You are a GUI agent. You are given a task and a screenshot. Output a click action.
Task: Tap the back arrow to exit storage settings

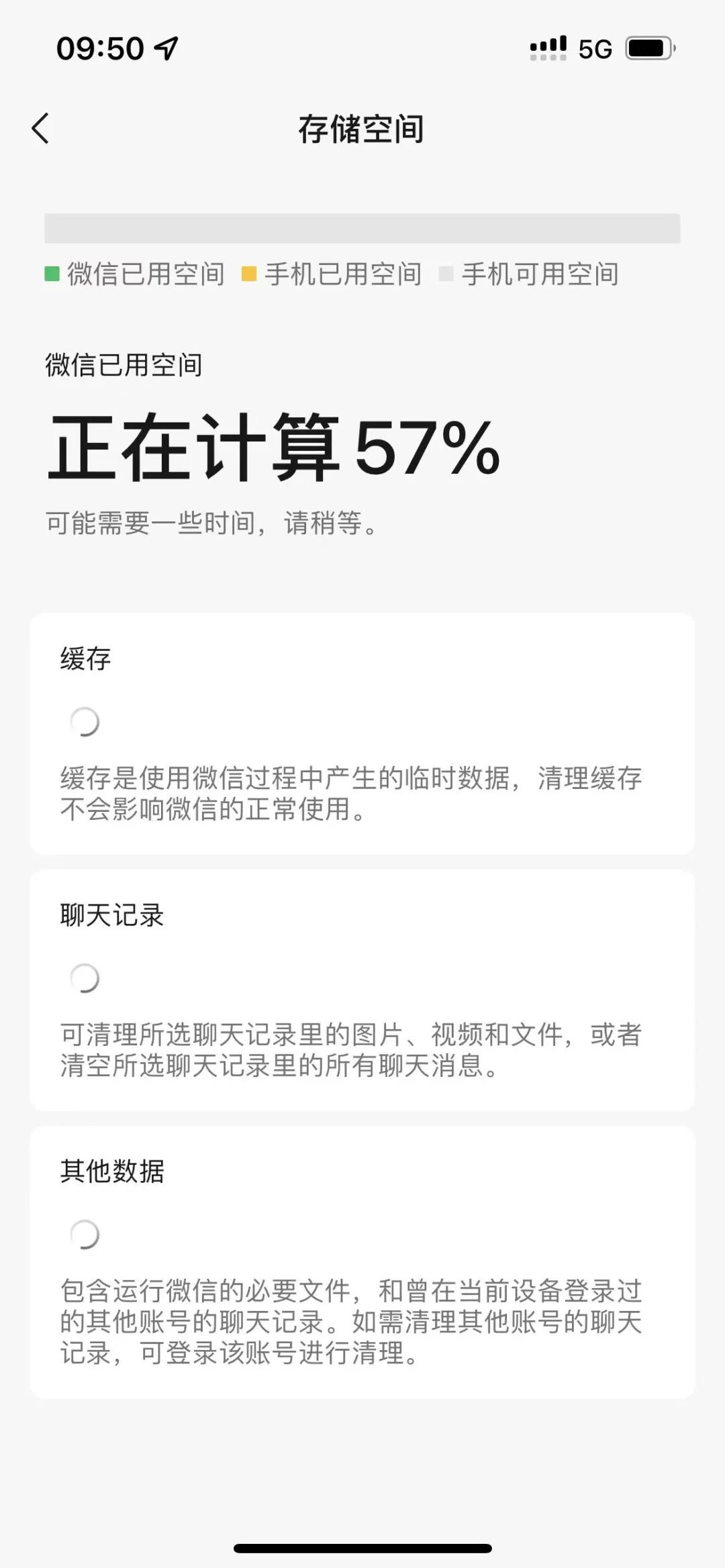point(42,127)
